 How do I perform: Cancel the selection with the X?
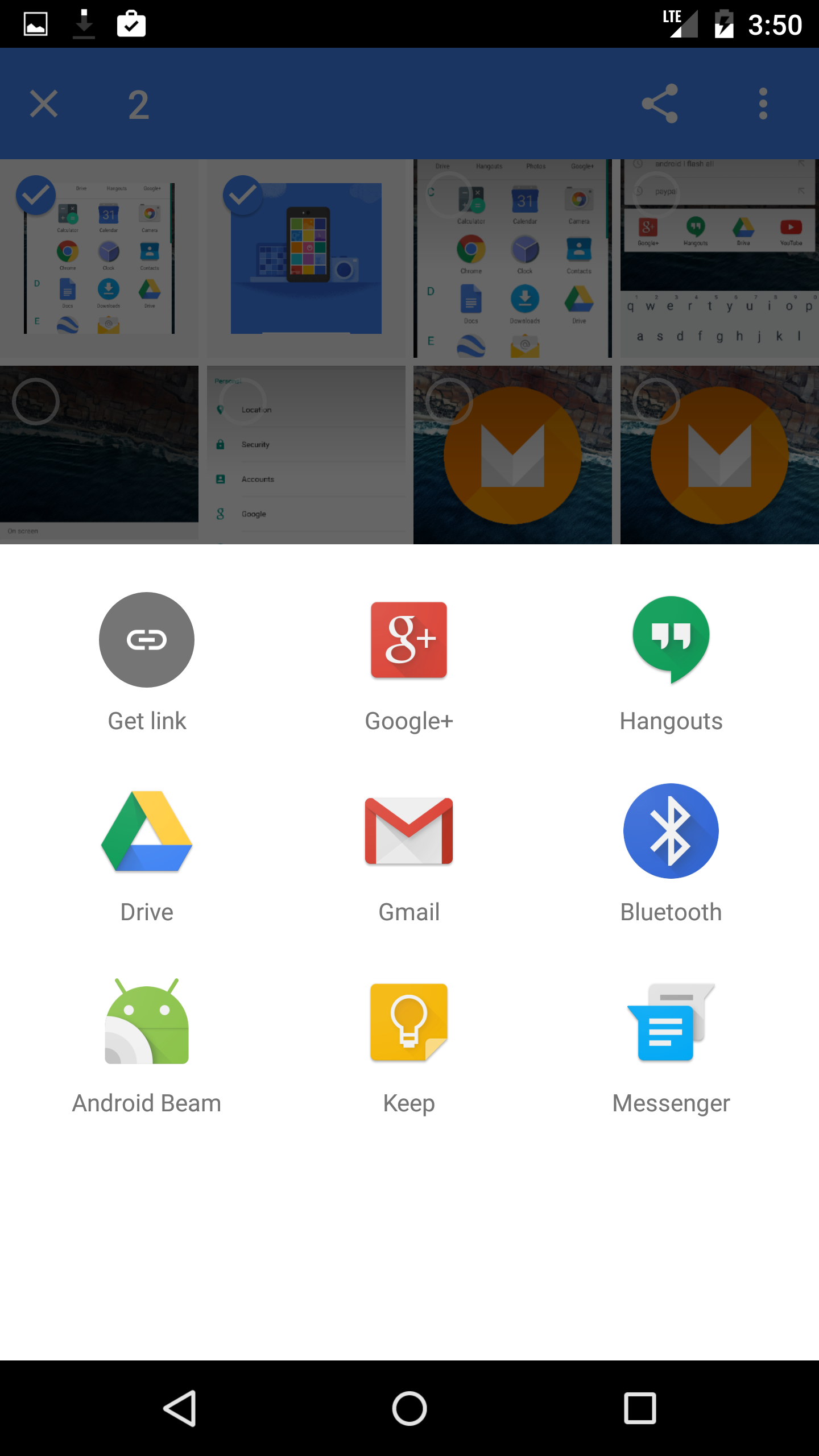point(44,104)
